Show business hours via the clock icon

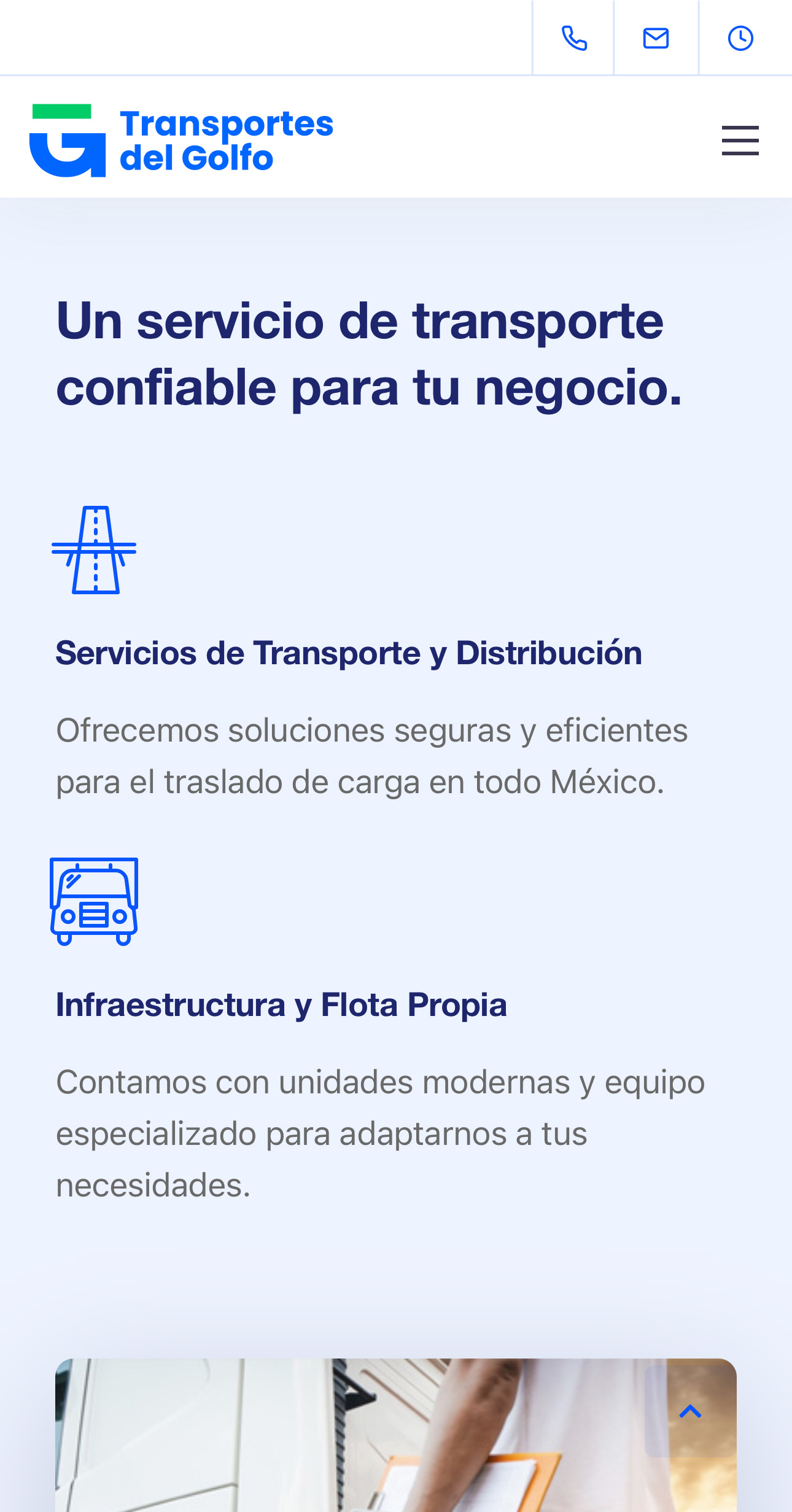740,38
